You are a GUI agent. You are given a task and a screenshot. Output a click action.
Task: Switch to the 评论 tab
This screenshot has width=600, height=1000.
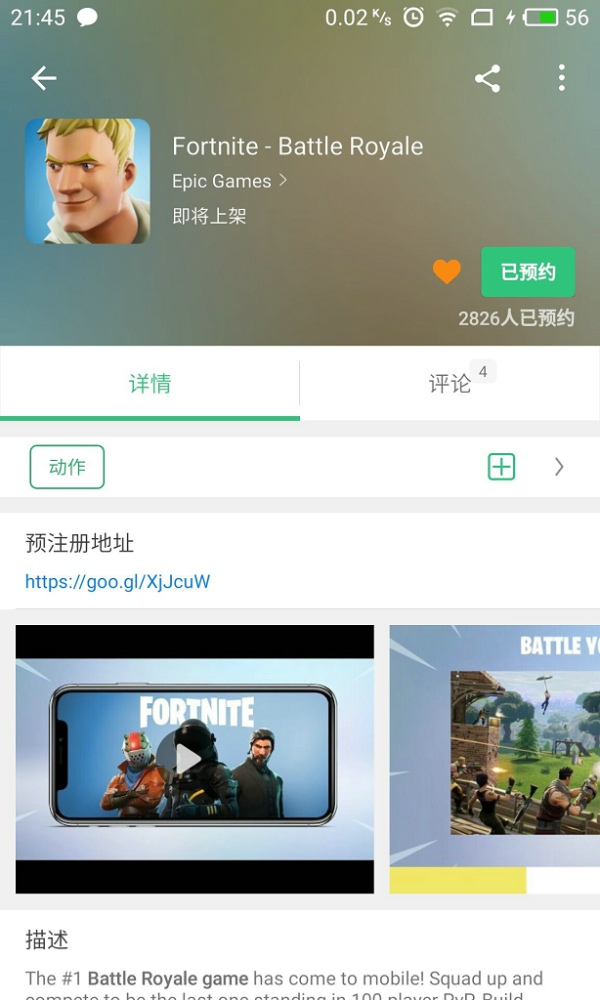450,383
